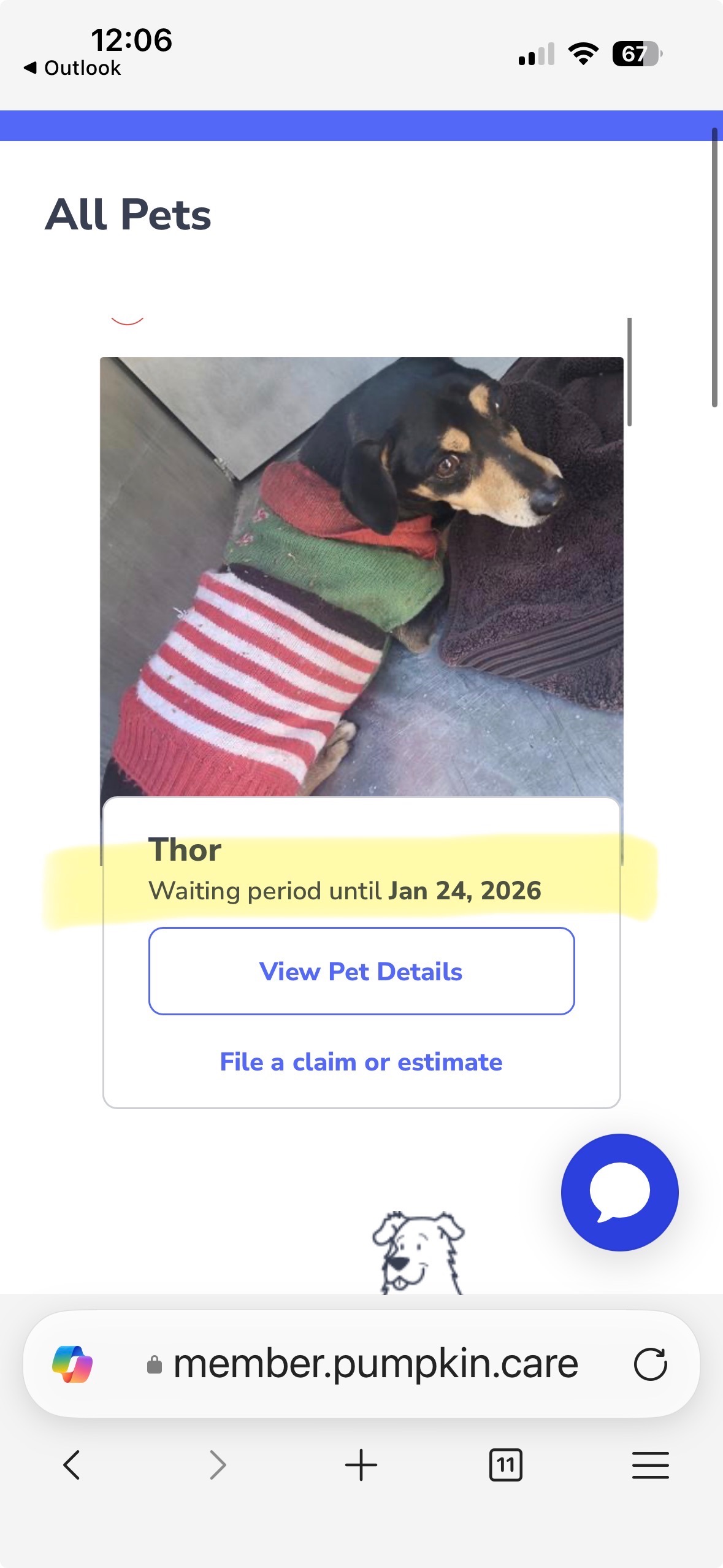
Task: Open the Copilot icon in address bar
Action: click(x=72, y=1364)
